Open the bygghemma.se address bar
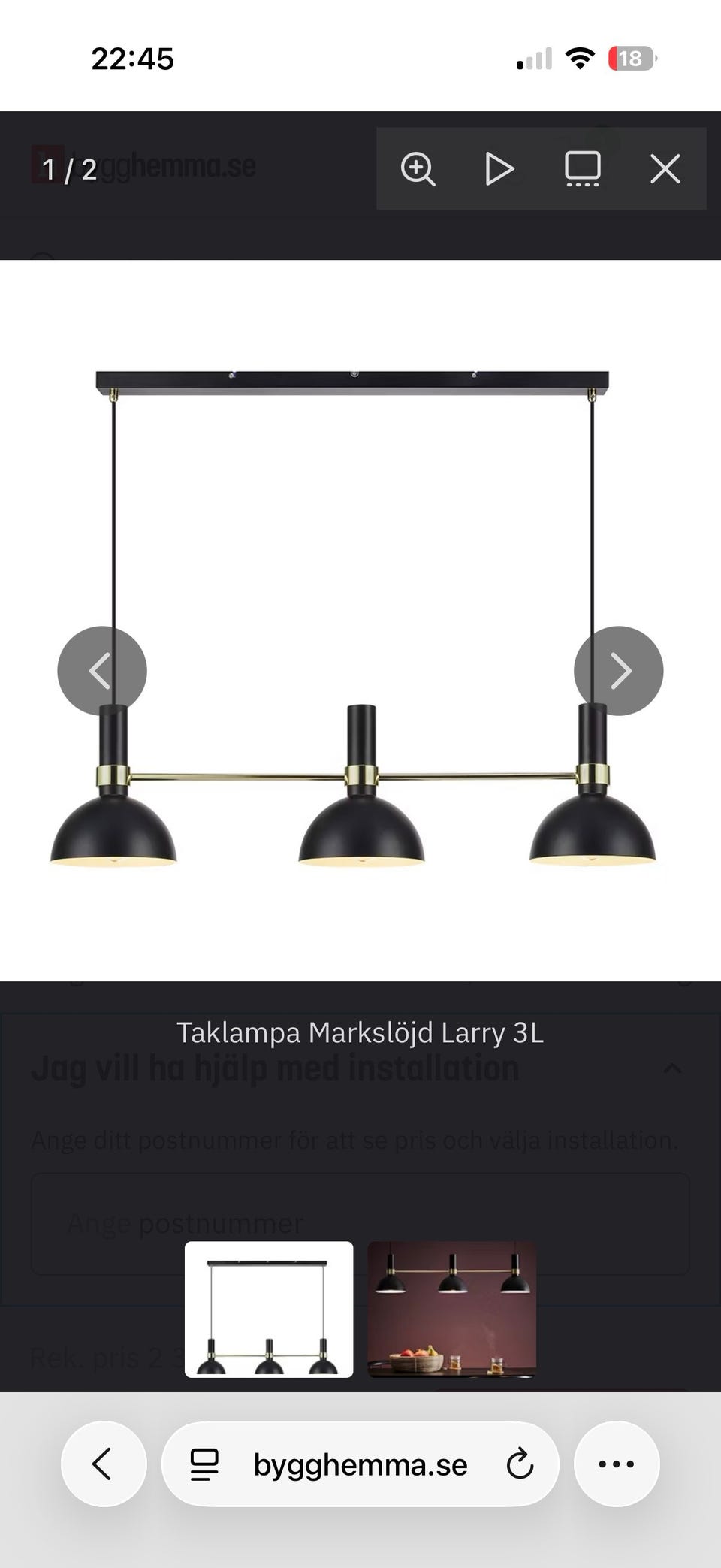Viewport: 721px width, 1568px height. [x=360, y=1464]
